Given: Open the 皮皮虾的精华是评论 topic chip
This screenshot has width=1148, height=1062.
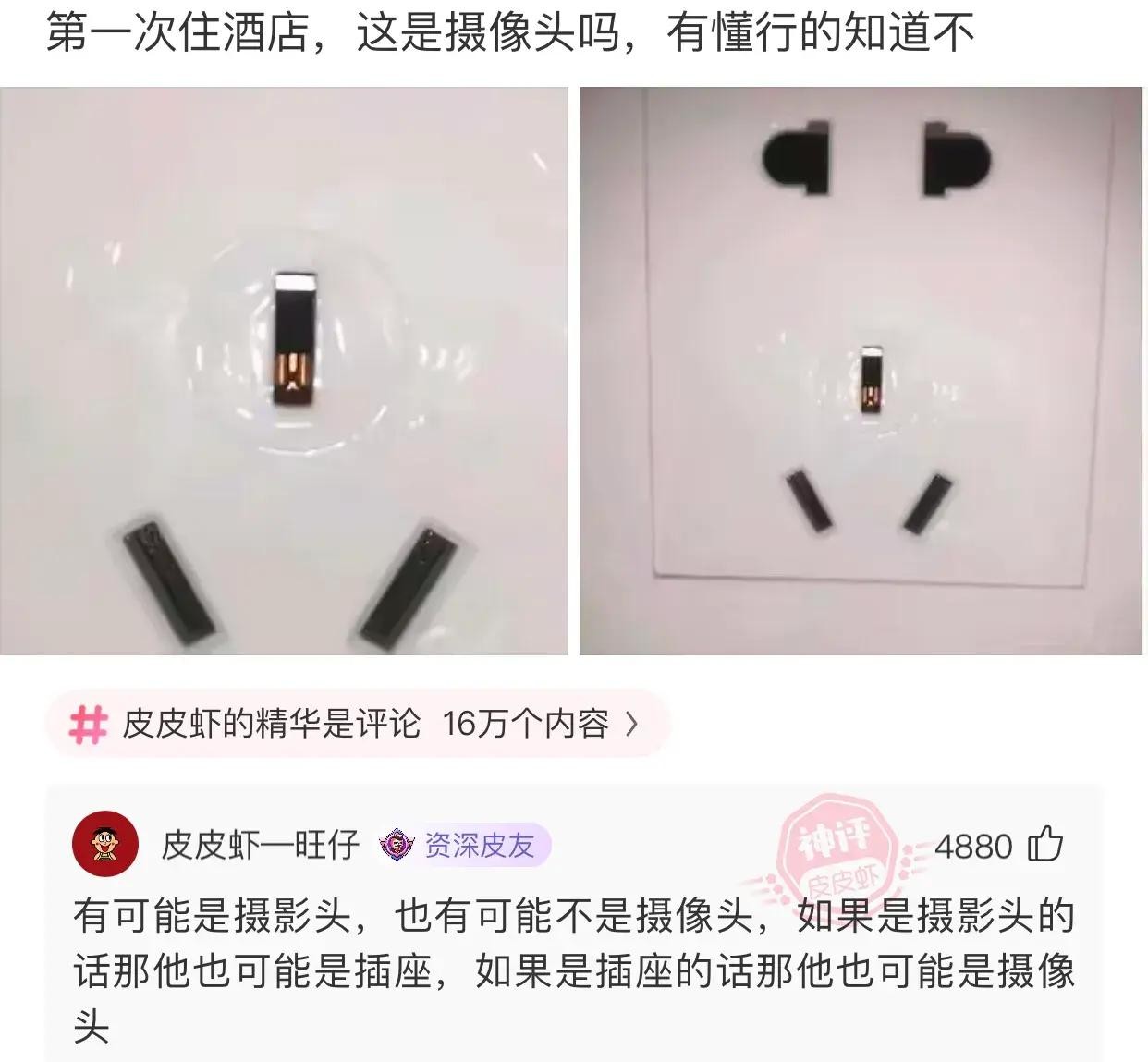Looking at the screenshot, I should coord(356,724).
